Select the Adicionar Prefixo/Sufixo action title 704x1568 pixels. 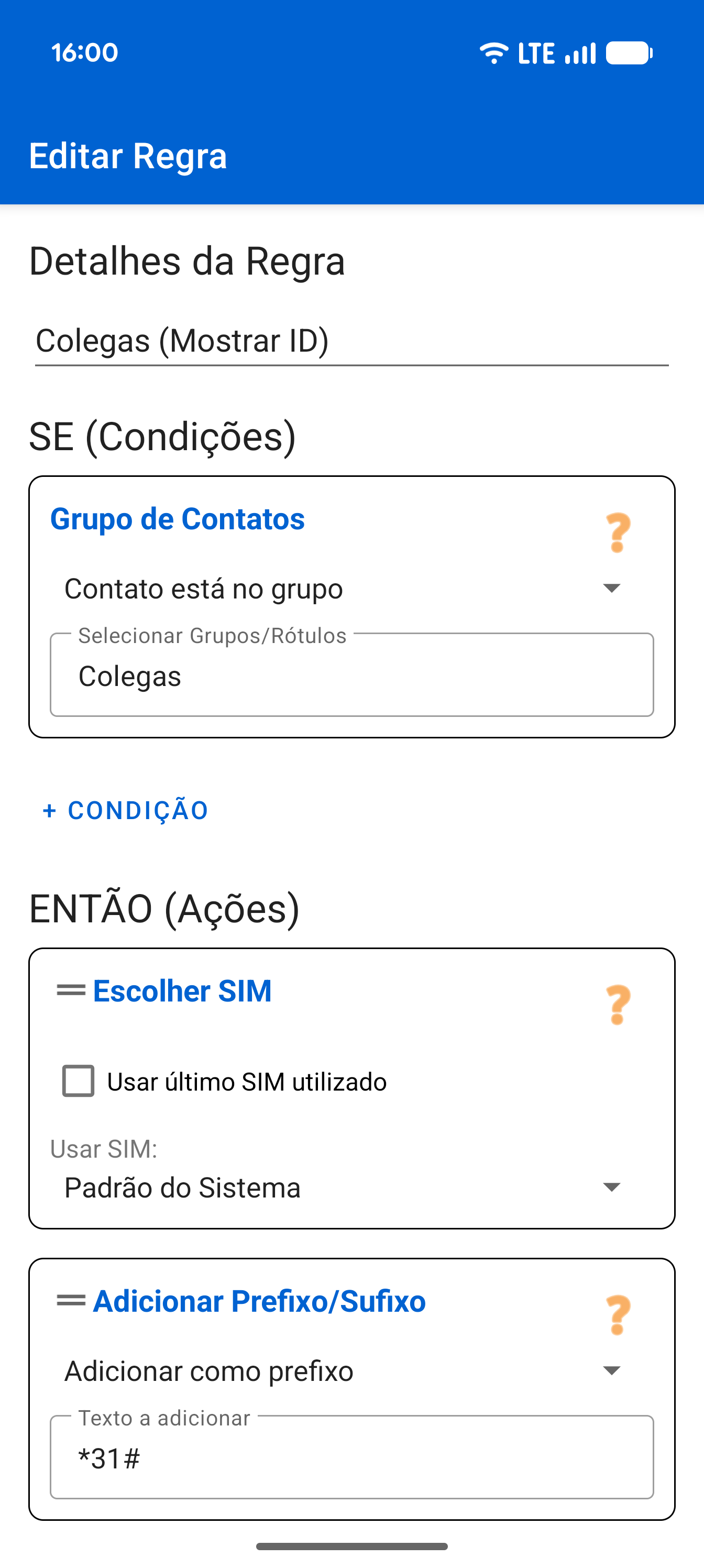260,1300
